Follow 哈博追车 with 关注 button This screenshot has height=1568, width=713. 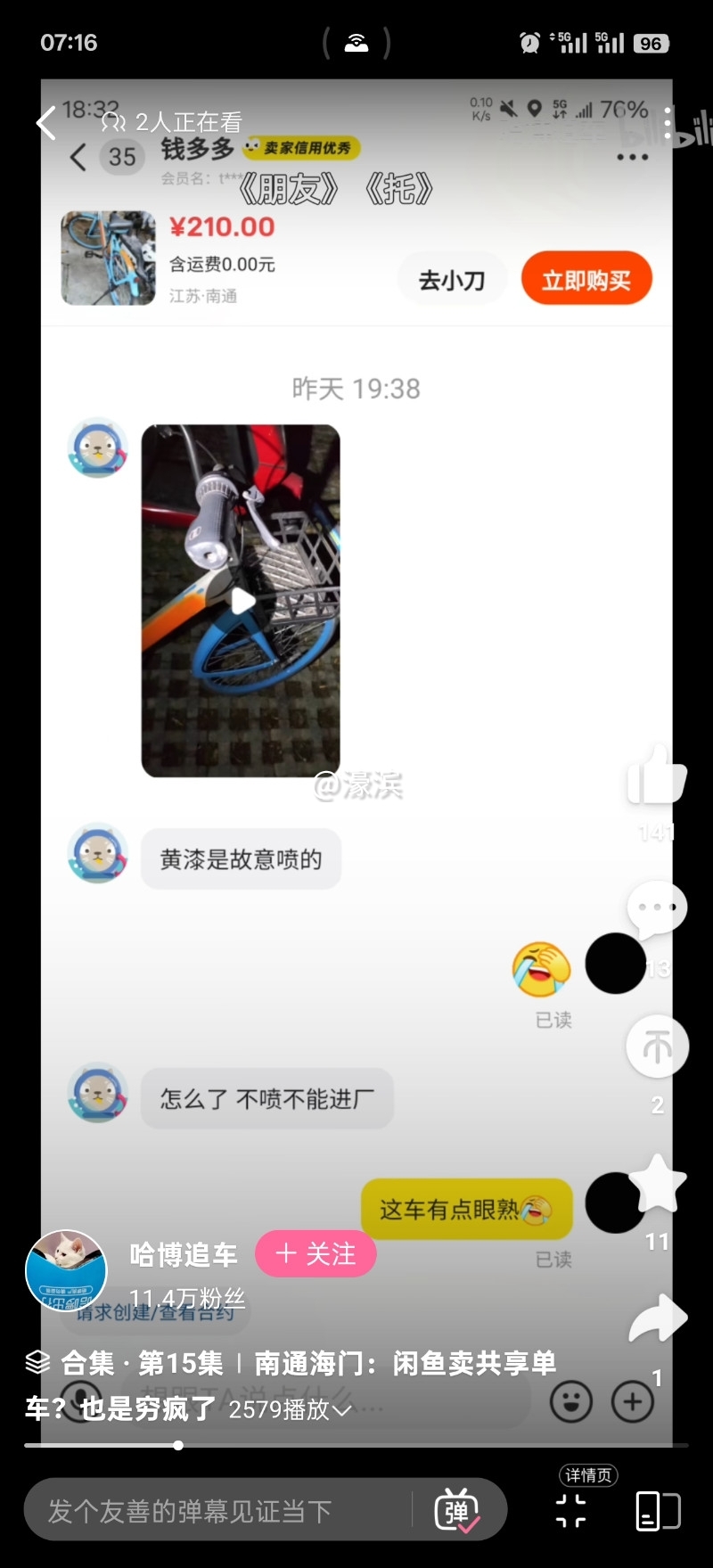316,1254
